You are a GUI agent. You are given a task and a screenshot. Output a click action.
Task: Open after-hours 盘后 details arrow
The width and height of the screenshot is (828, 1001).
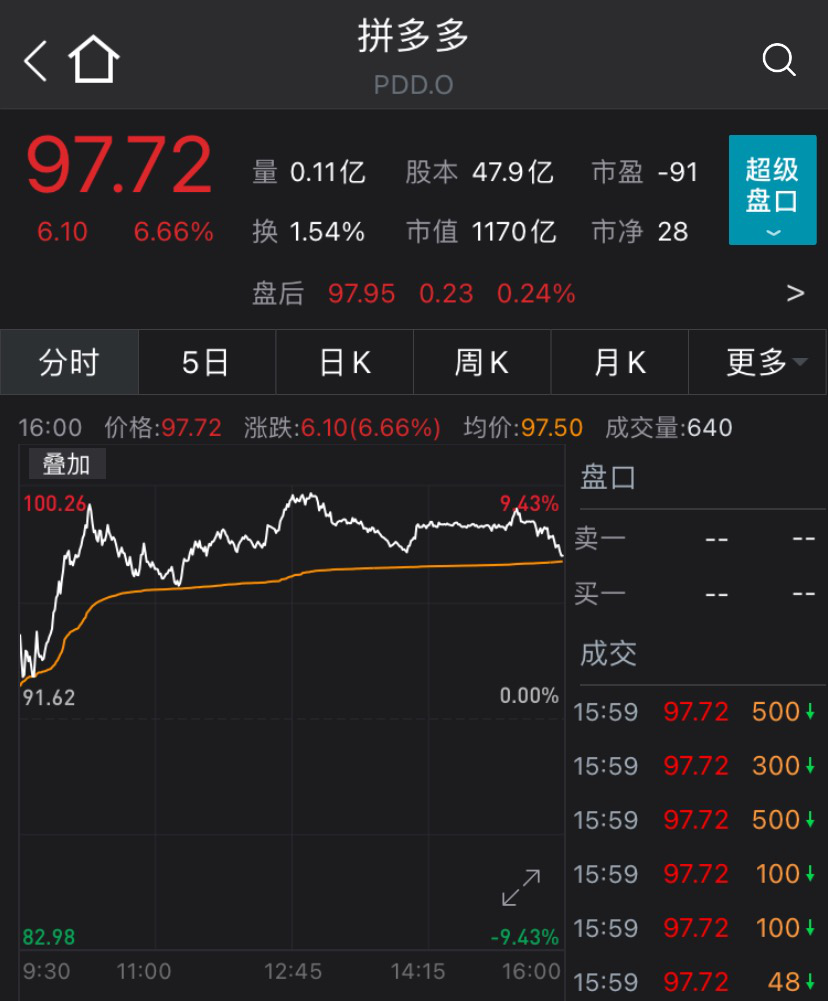795,293
